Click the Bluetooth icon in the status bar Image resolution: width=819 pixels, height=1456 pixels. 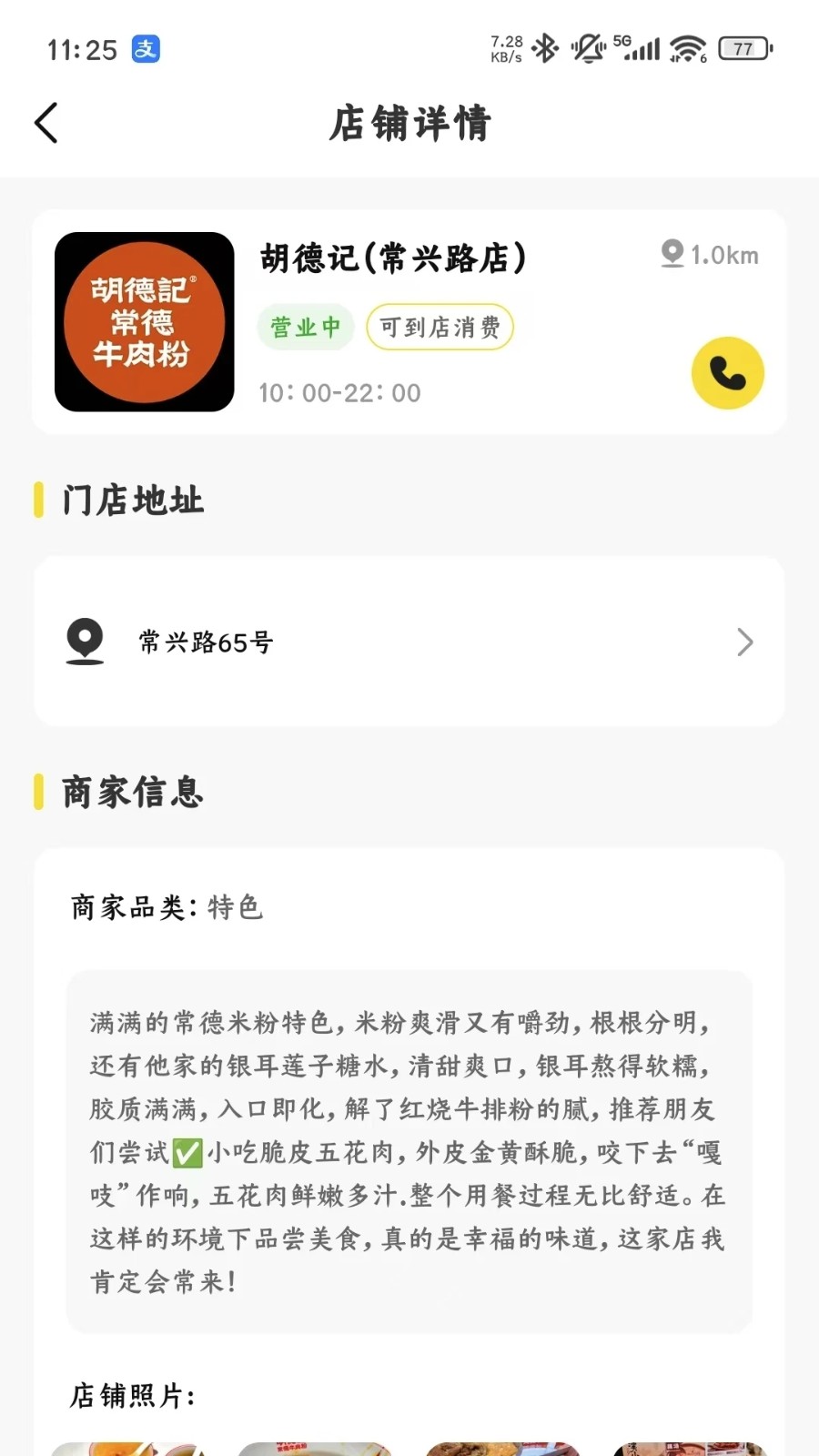tap(545, 48)
